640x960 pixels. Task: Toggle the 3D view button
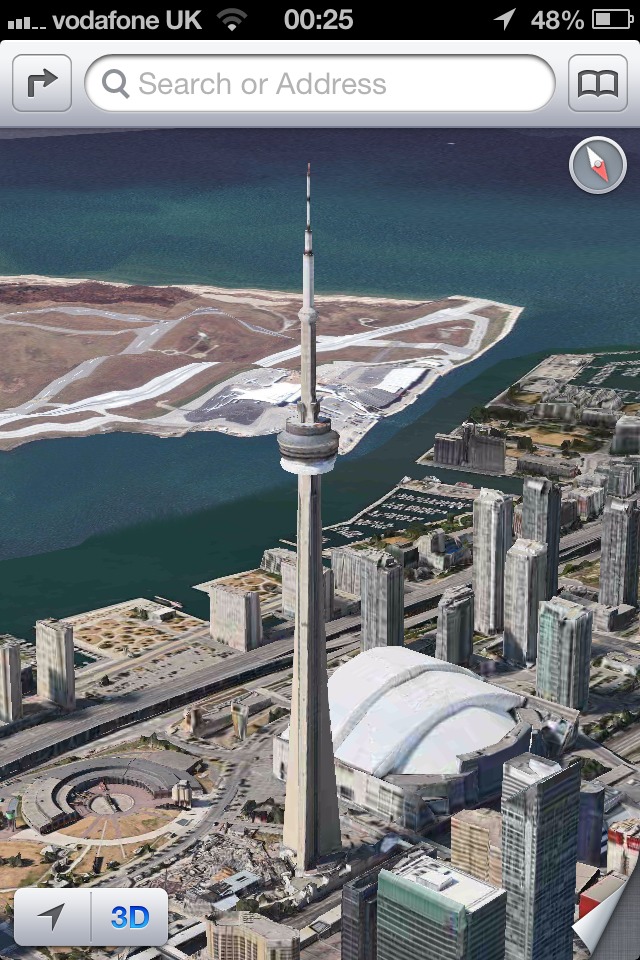pos(130,917)
